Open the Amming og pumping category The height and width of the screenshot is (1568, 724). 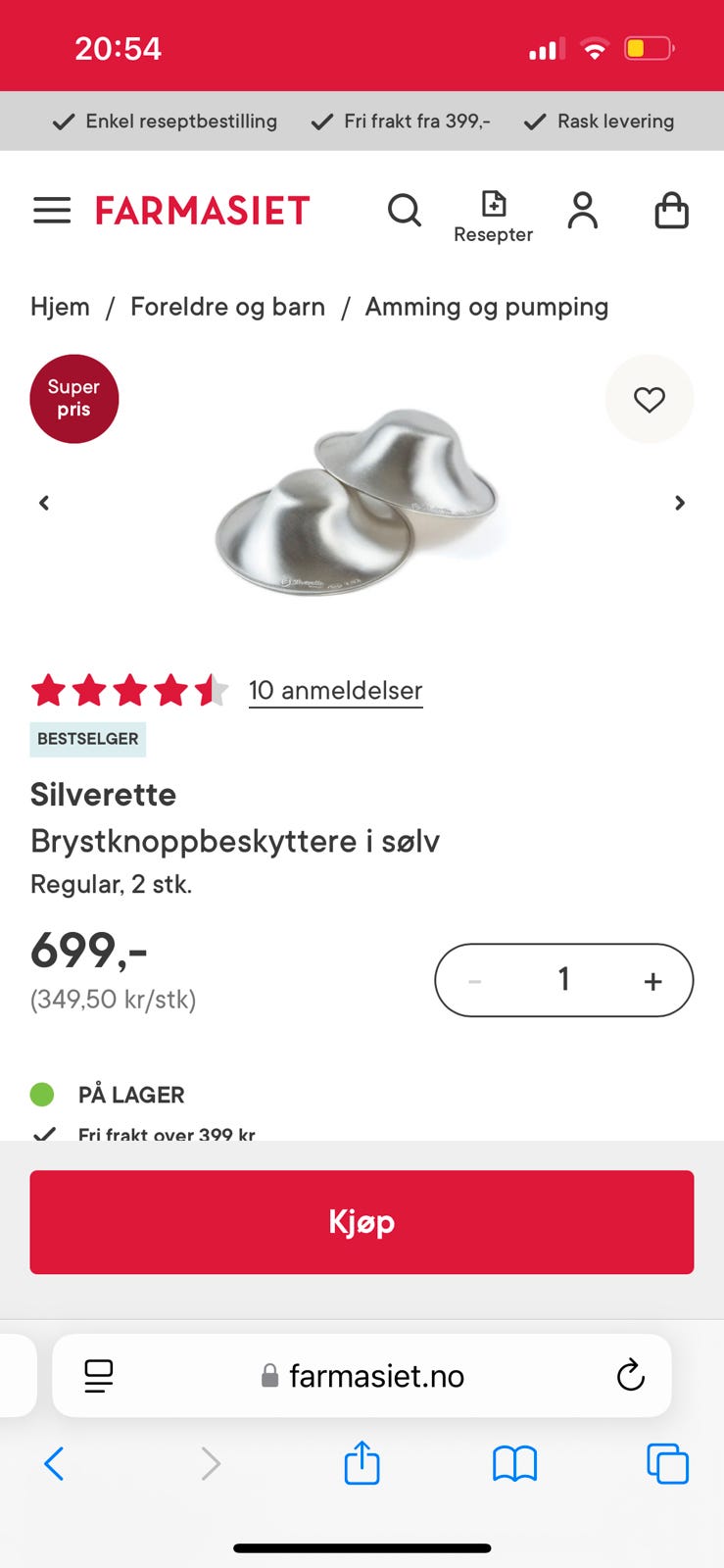pyautogui.click(x=486, y=306)
